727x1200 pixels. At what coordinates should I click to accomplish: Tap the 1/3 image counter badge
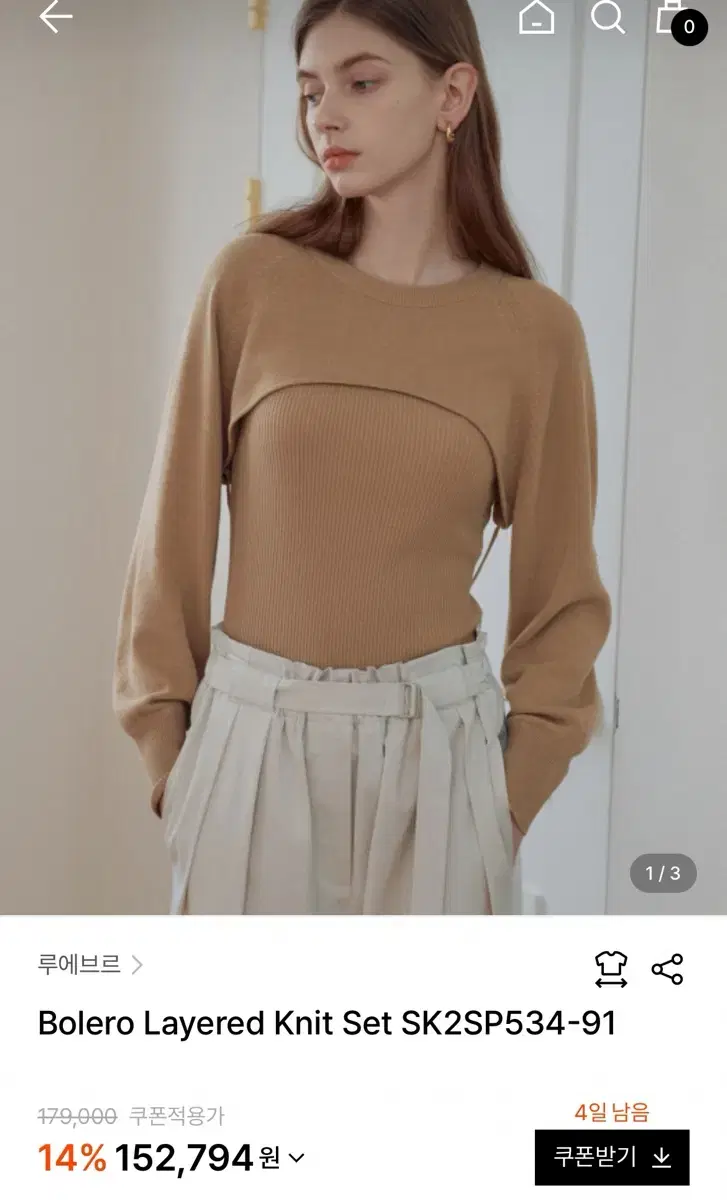tap(663, 872)
